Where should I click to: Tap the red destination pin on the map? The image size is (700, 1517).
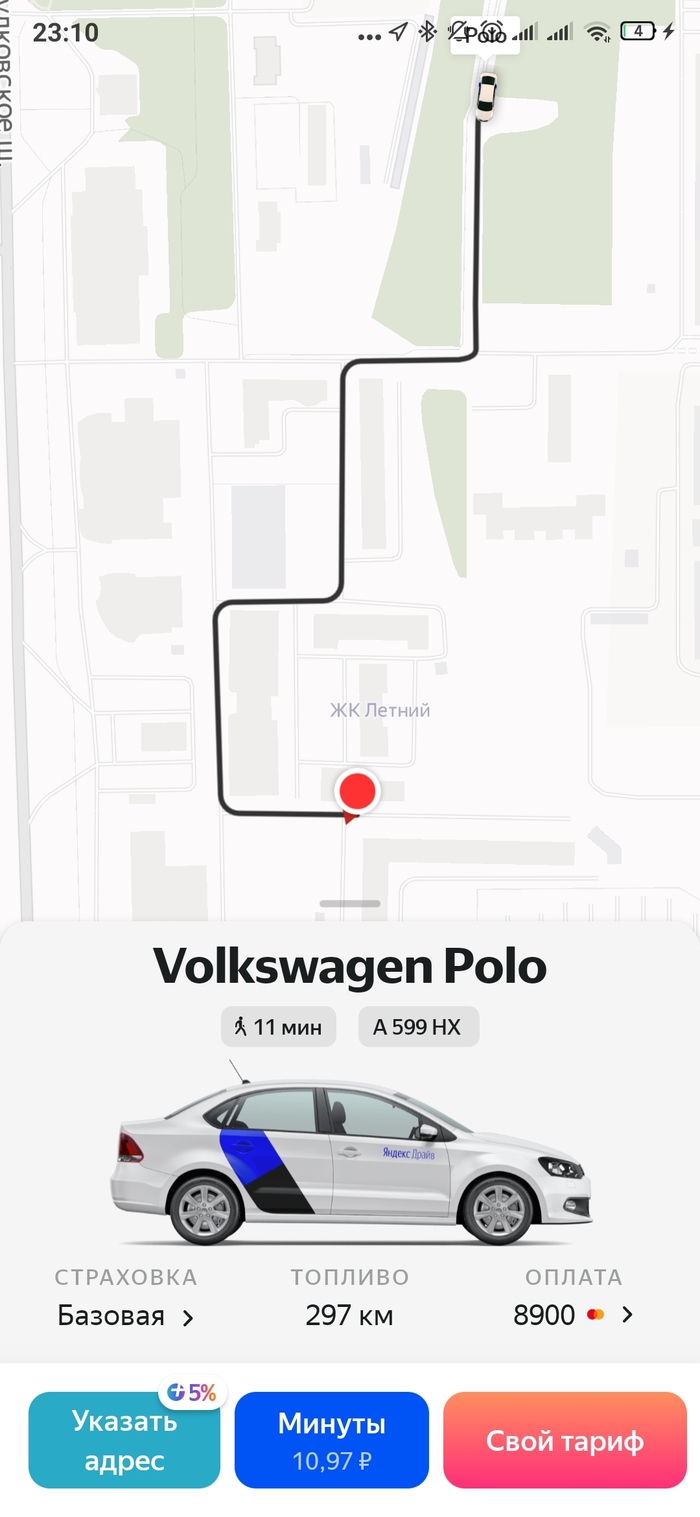[357, 792]
